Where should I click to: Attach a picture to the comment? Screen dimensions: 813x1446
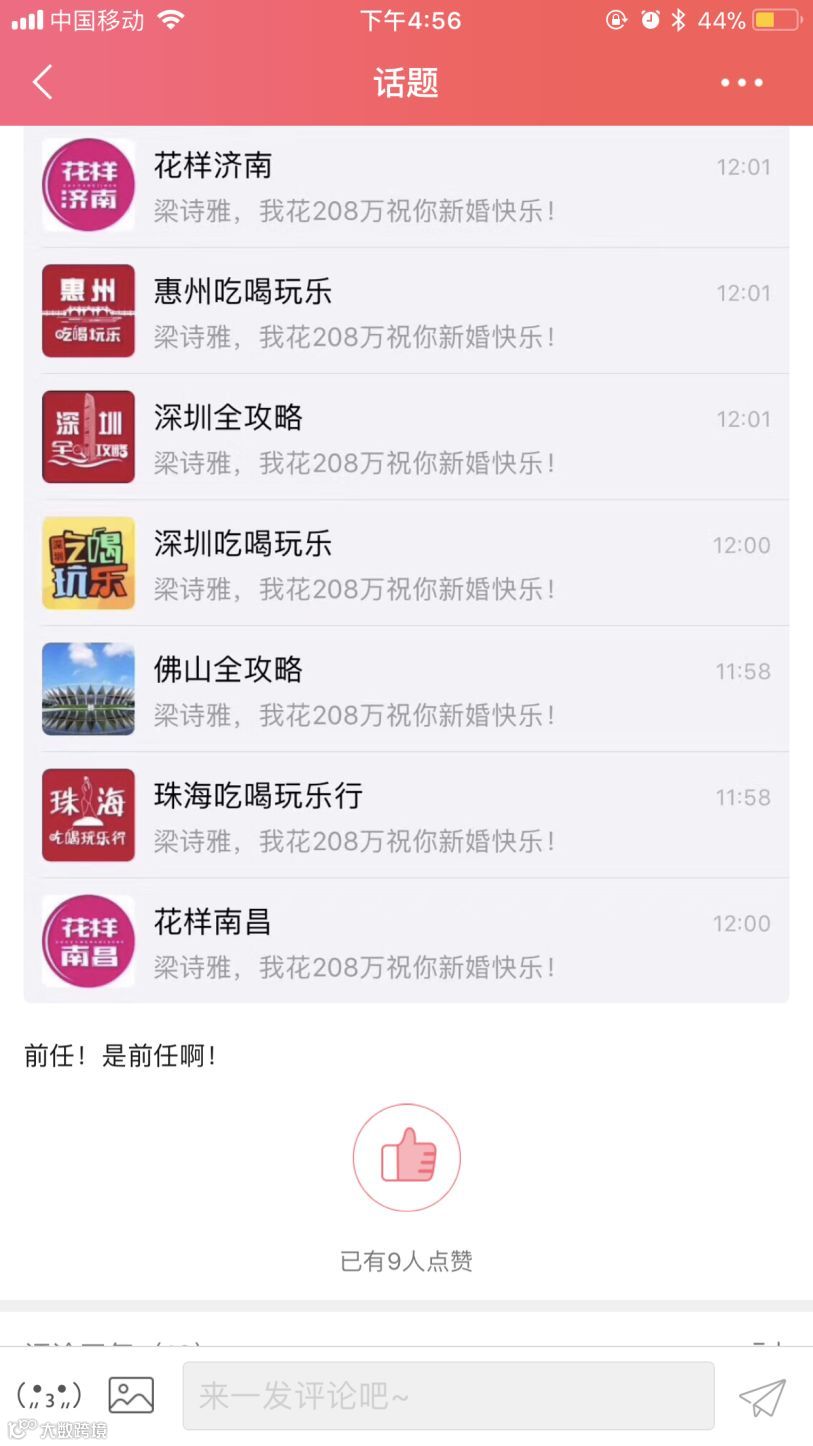point(131,1395)
